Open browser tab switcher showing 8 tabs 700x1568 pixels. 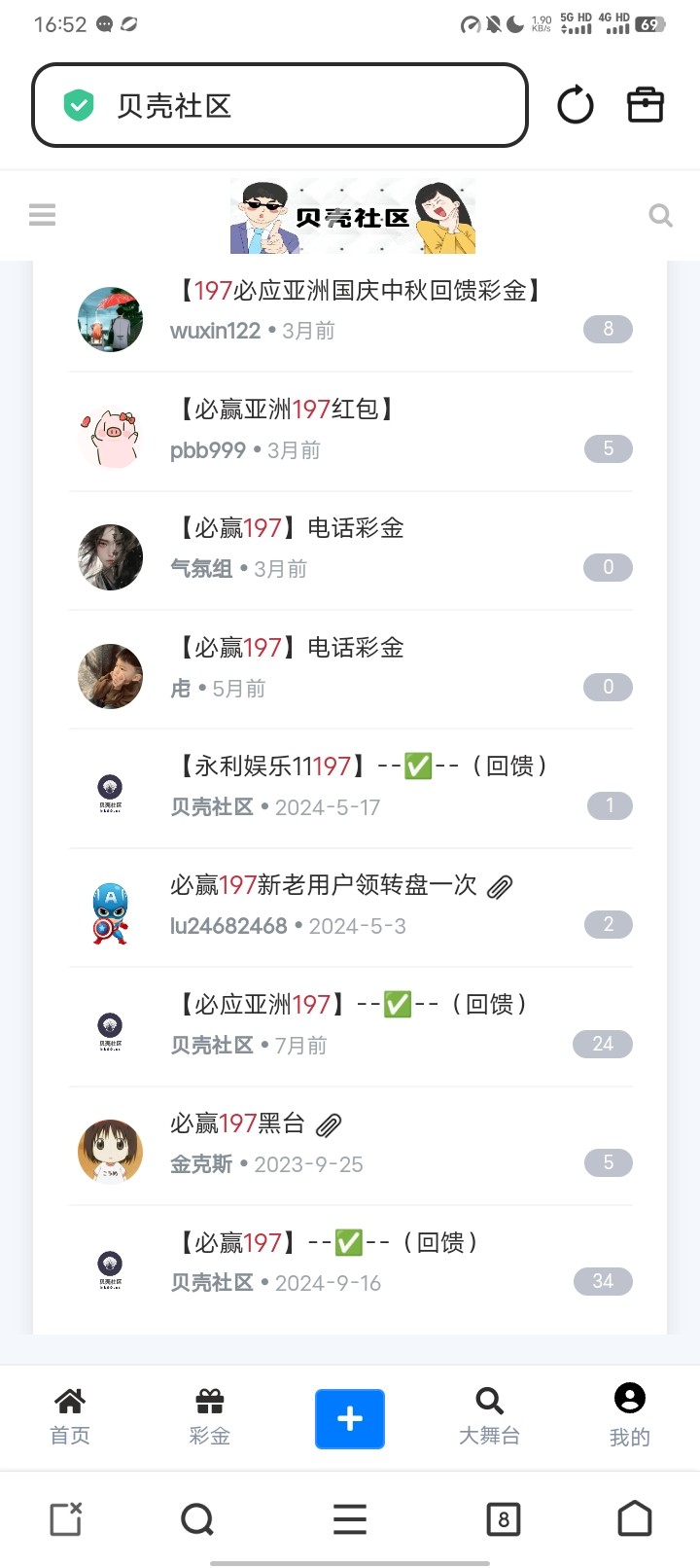point(503,1518)
